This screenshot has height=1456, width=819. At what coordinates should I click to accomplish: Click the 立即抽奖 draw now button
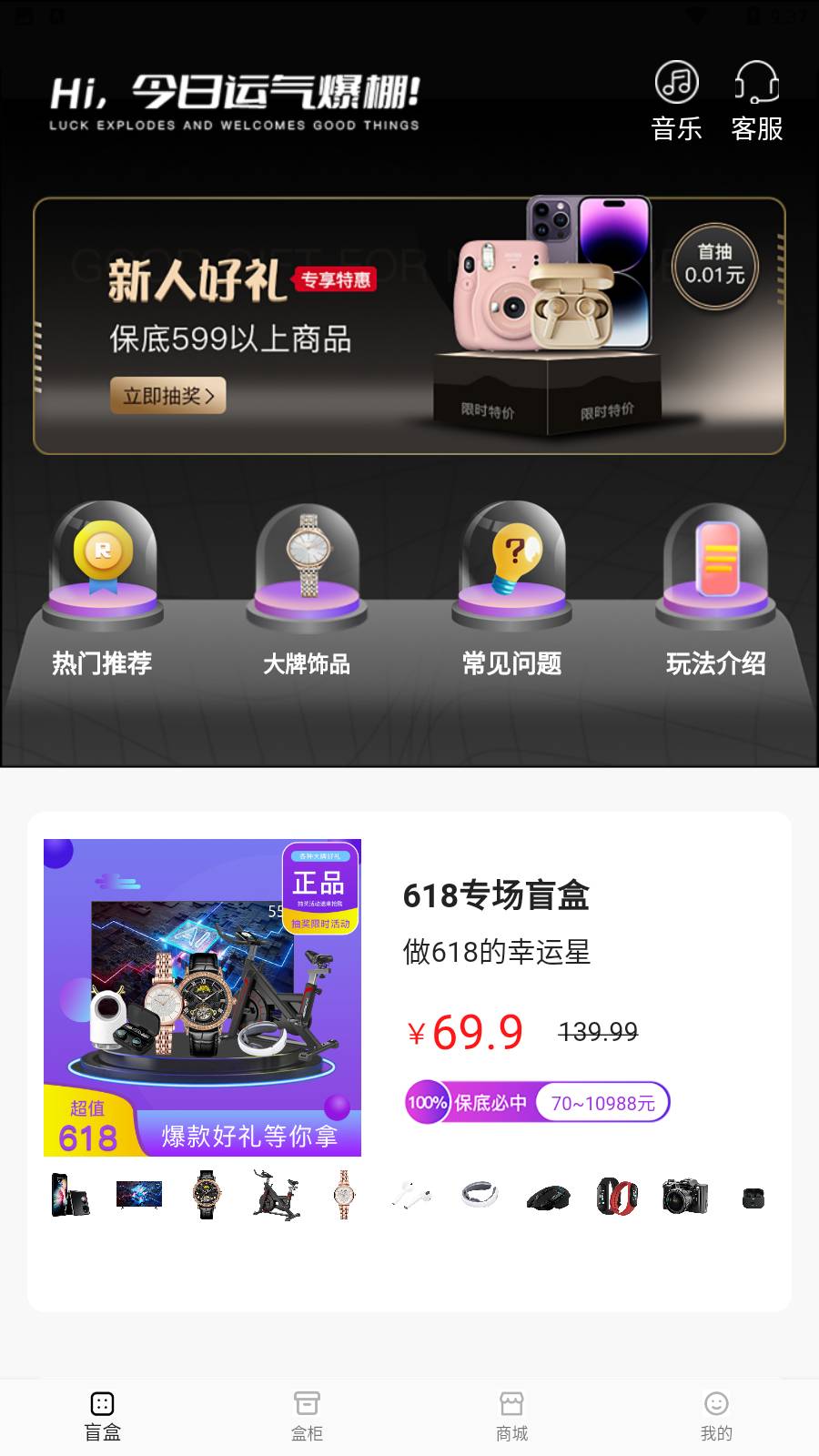pyautogui.click(x=169, y=396)
